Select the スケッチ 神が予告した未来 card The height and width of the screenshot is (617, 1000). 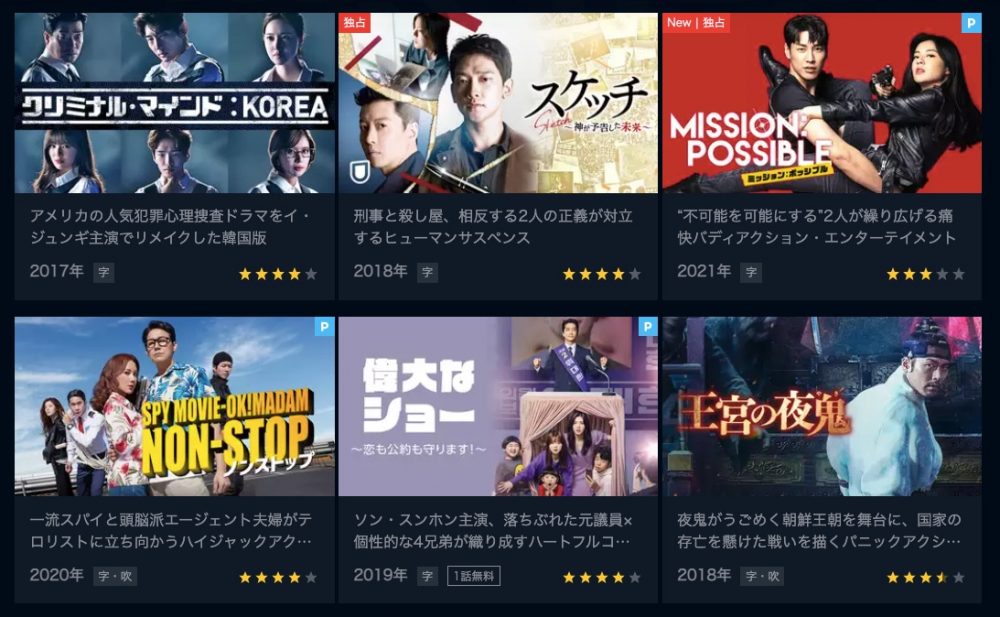click(x=497, y=104)
